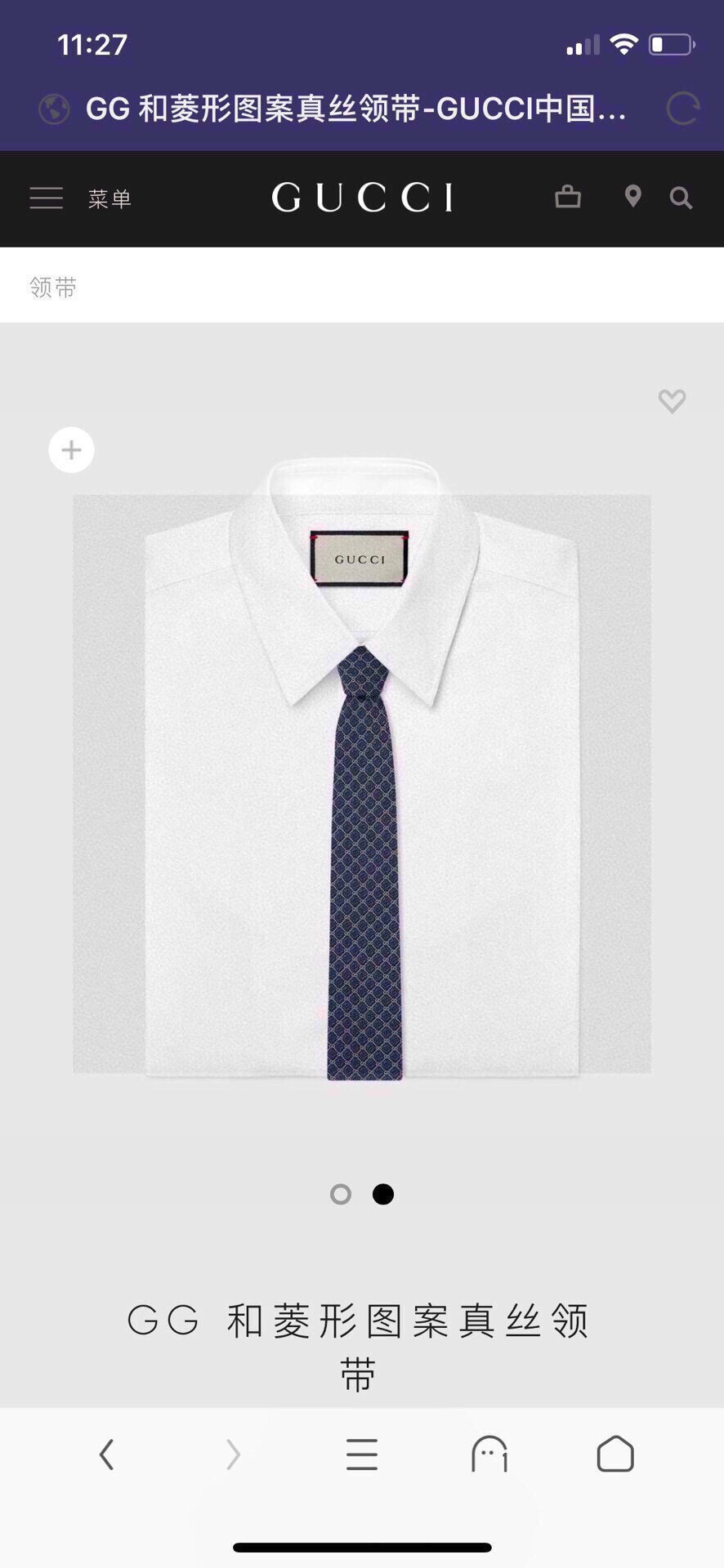The image size is (724, 1568).
Task: Open the shopping bag
Action: coord(568,197)
